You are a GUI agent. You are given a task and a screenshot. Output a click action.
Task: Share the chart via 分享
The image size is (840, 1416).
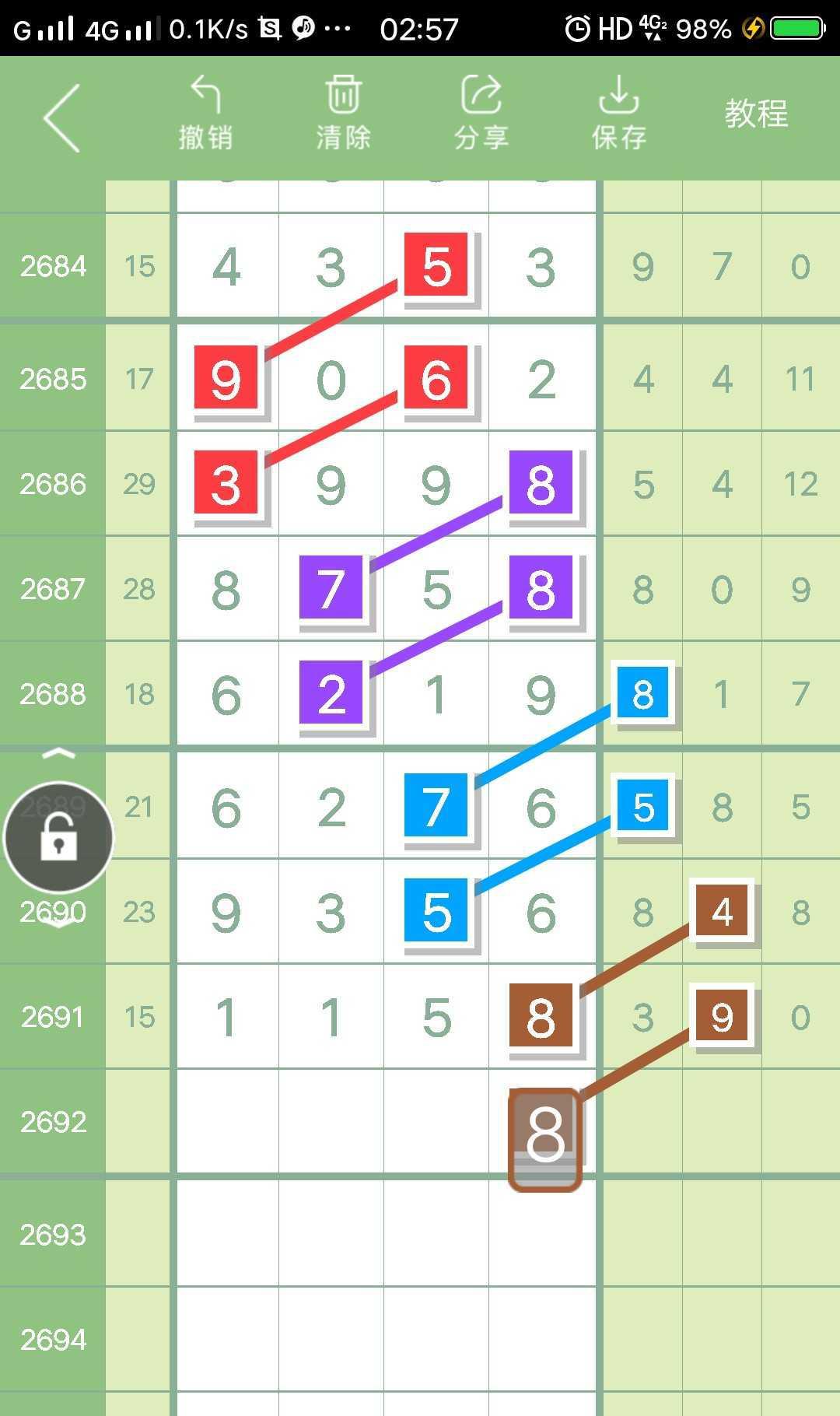click(481, 114)
